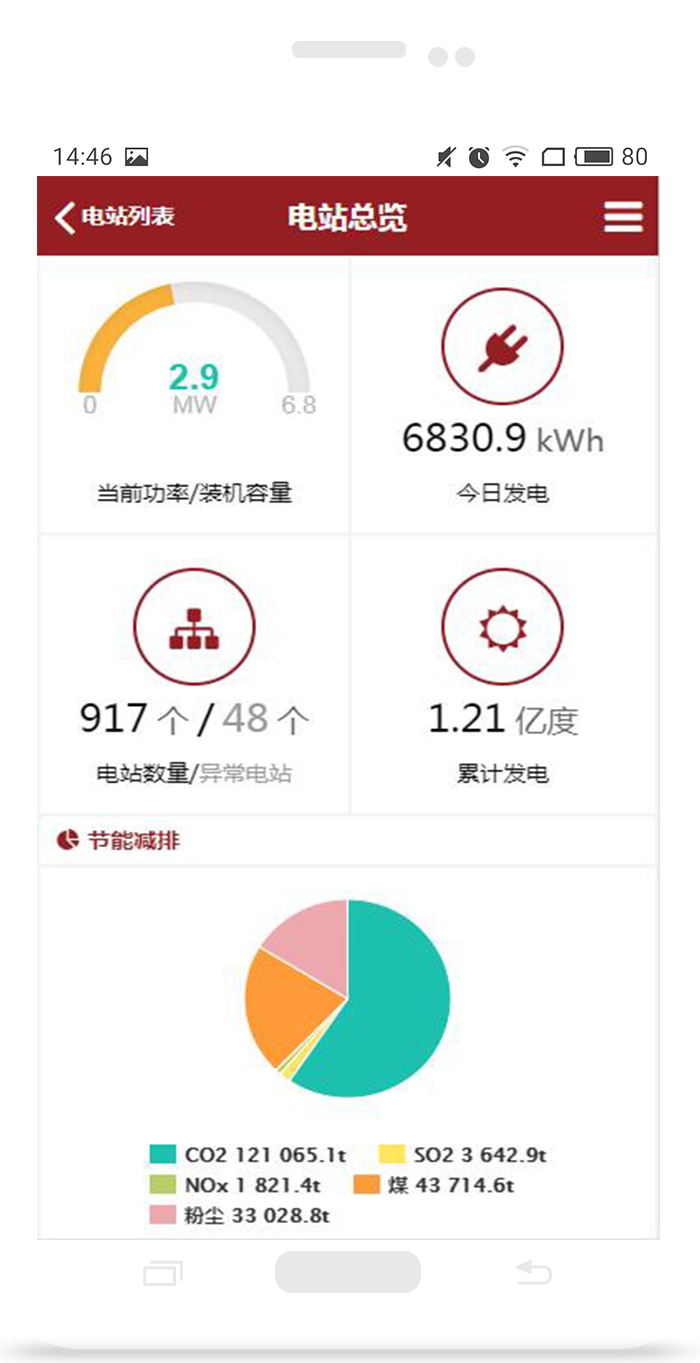Screen dimensions: 700x1363
Task: Toggle the CO2 legend item
Action: click(x=247, y=1155)
